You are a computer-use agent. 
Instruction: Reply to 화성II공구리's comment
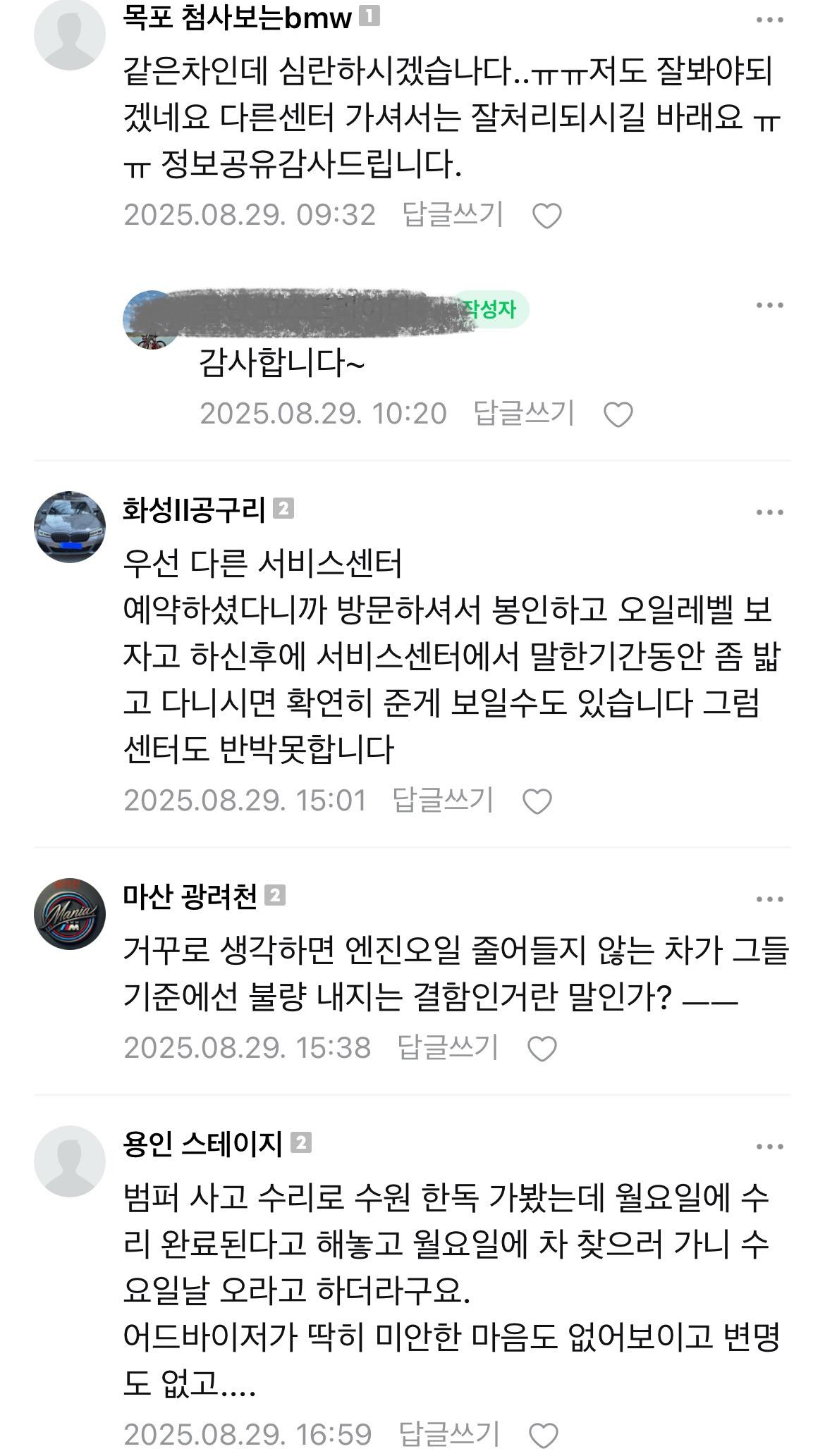(x=443, y=800)
